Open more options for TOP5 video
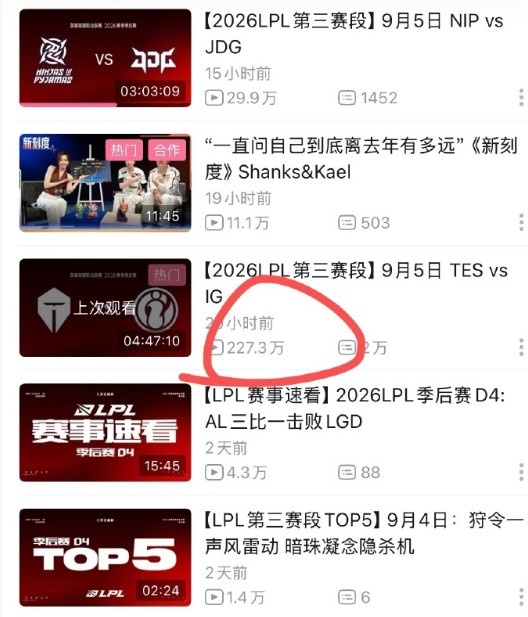The width and height of the screenshot is (528, 617). (x=521, y=597)
